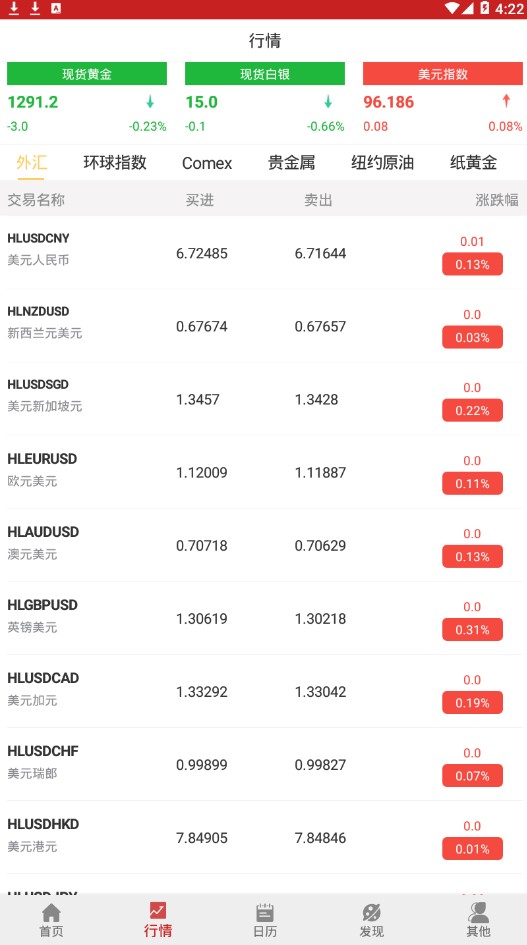This screenshot has height=945, width=527.
Task: Open the HLUSDSGD 美元新加坡元 row
Action: pos(264,398)
